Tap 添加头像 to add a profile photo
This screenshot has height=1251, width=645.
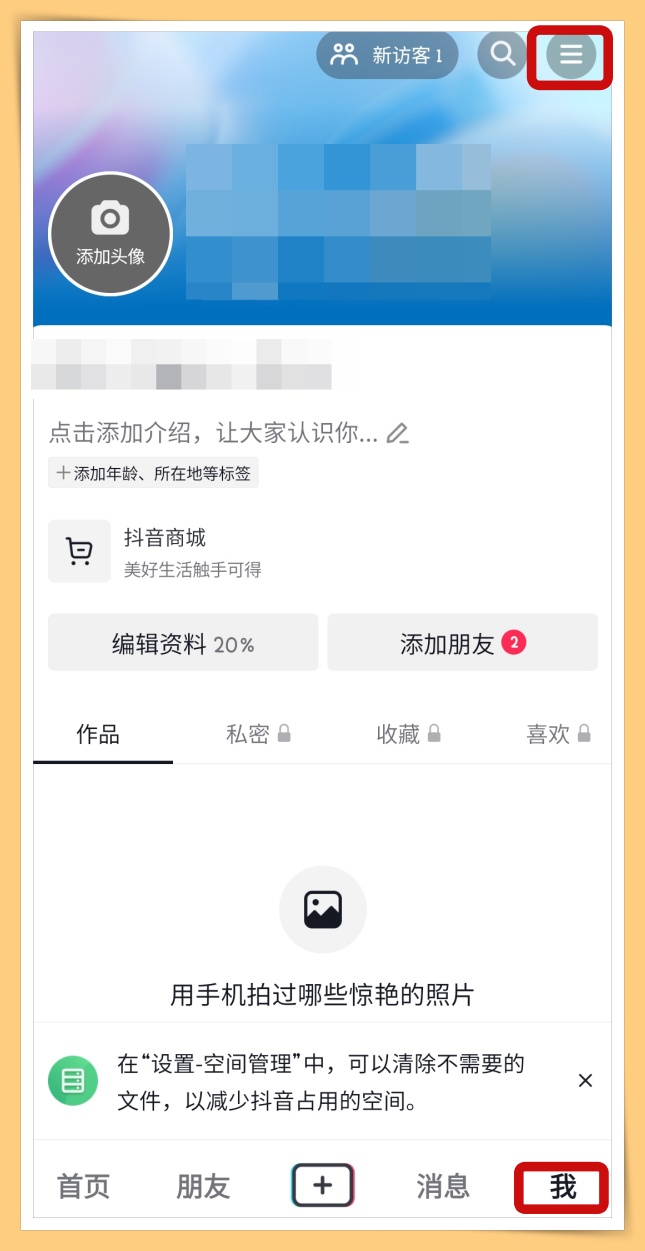click(110, 234)
